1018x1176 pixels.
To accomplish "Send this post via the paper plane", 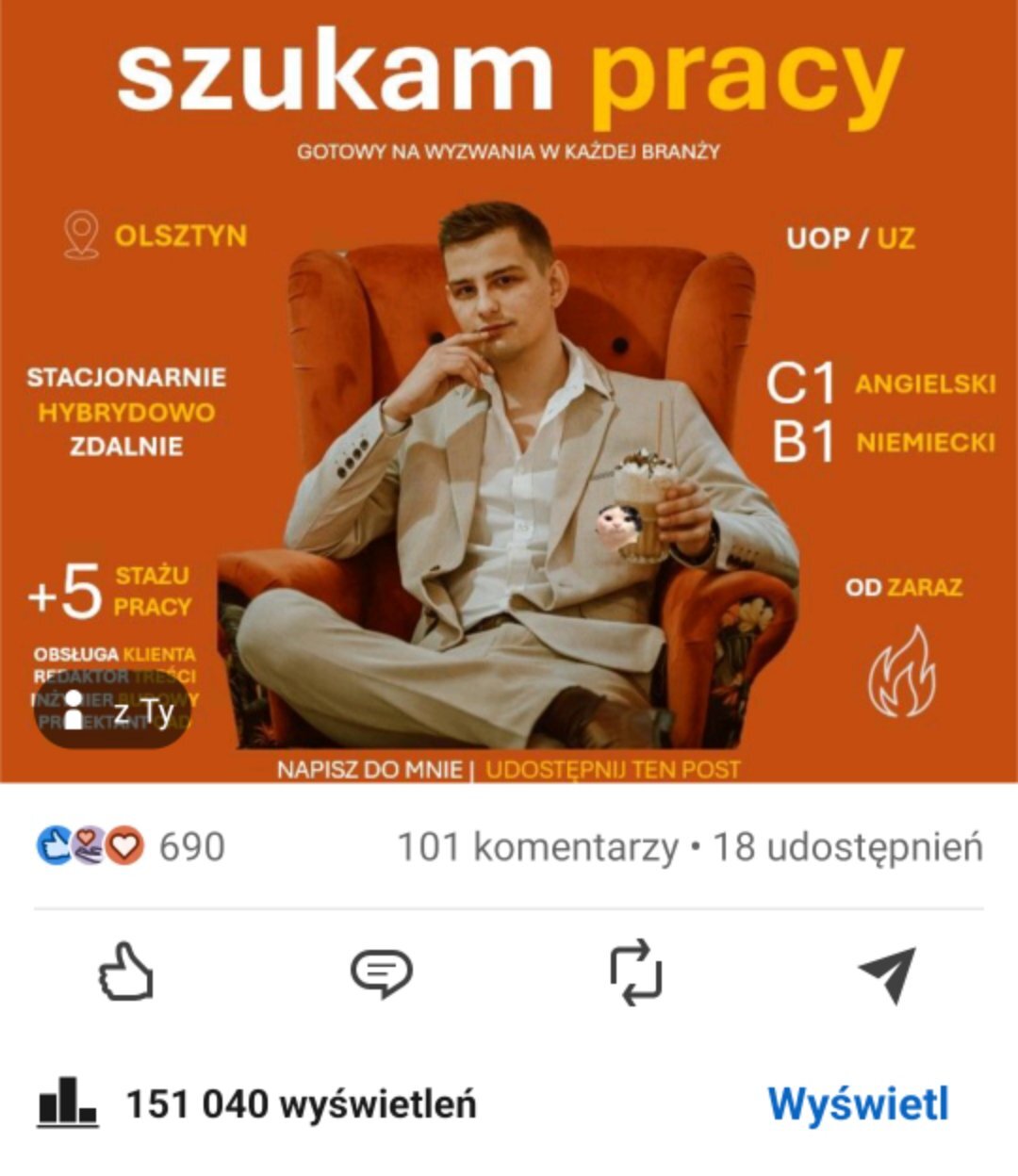I will pyautogui.click(x=887, y=972).
